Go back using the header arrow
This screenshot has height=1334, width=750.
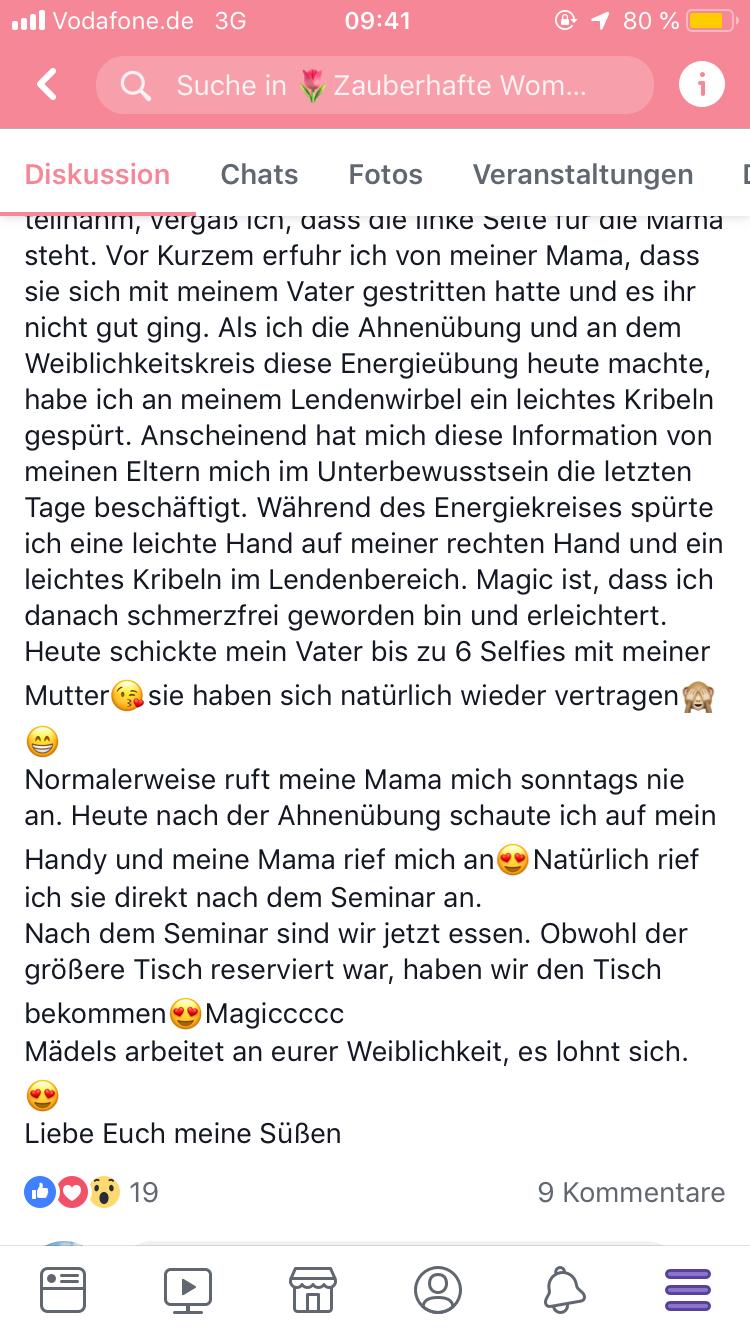[47, 85]
